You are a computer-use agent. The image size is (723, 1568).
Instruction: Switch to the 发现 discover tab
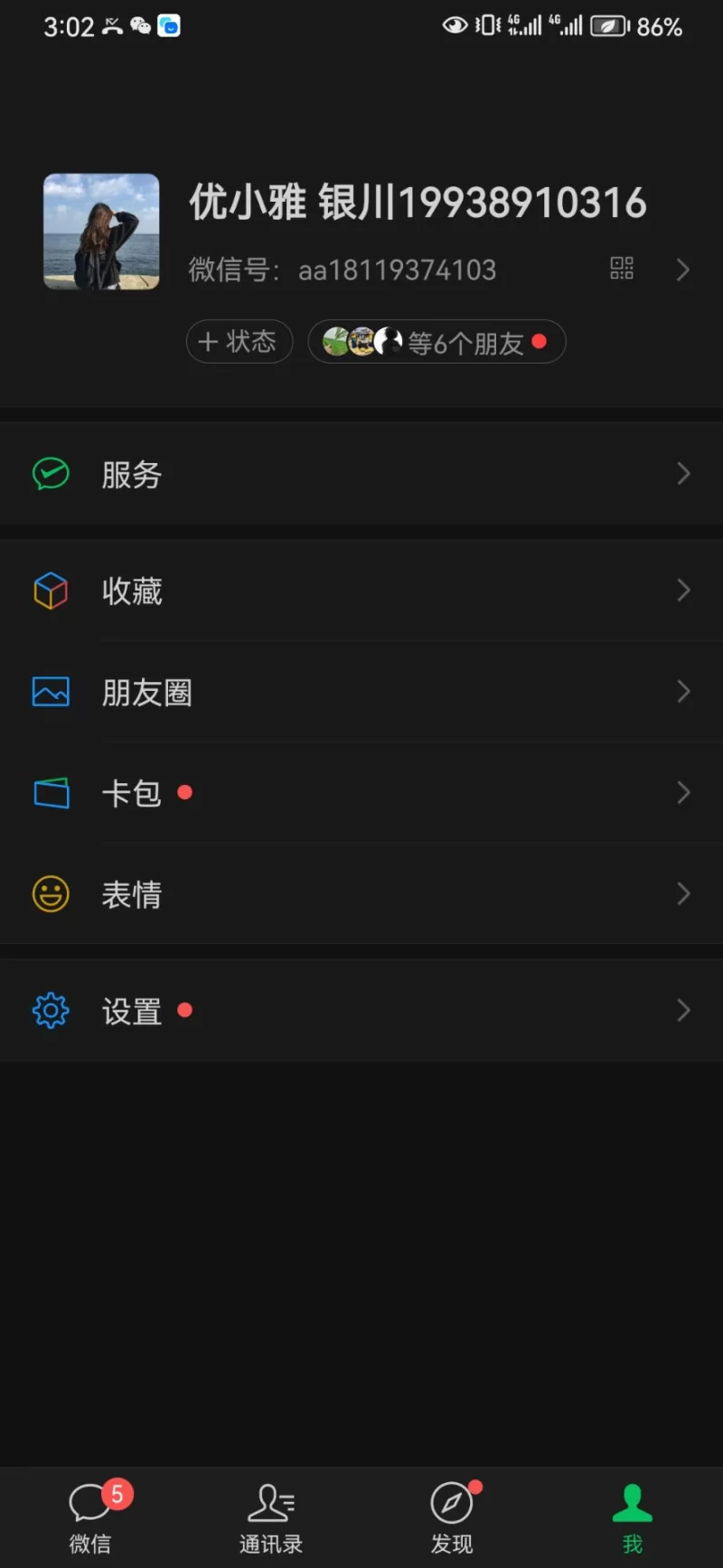pyautogui.click(x=452, y=1517)
